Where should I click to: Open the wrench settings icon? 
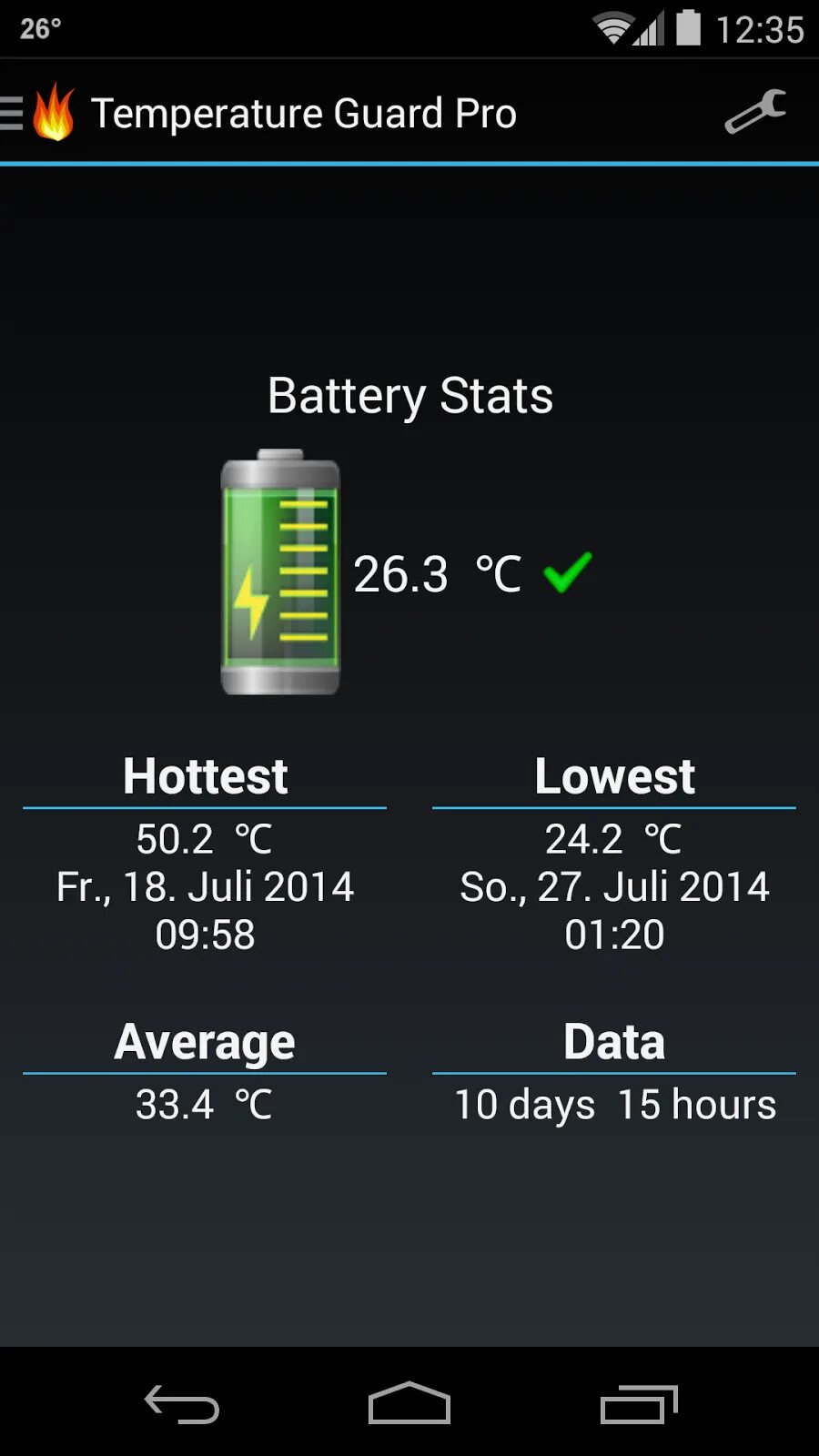point(755,113)
